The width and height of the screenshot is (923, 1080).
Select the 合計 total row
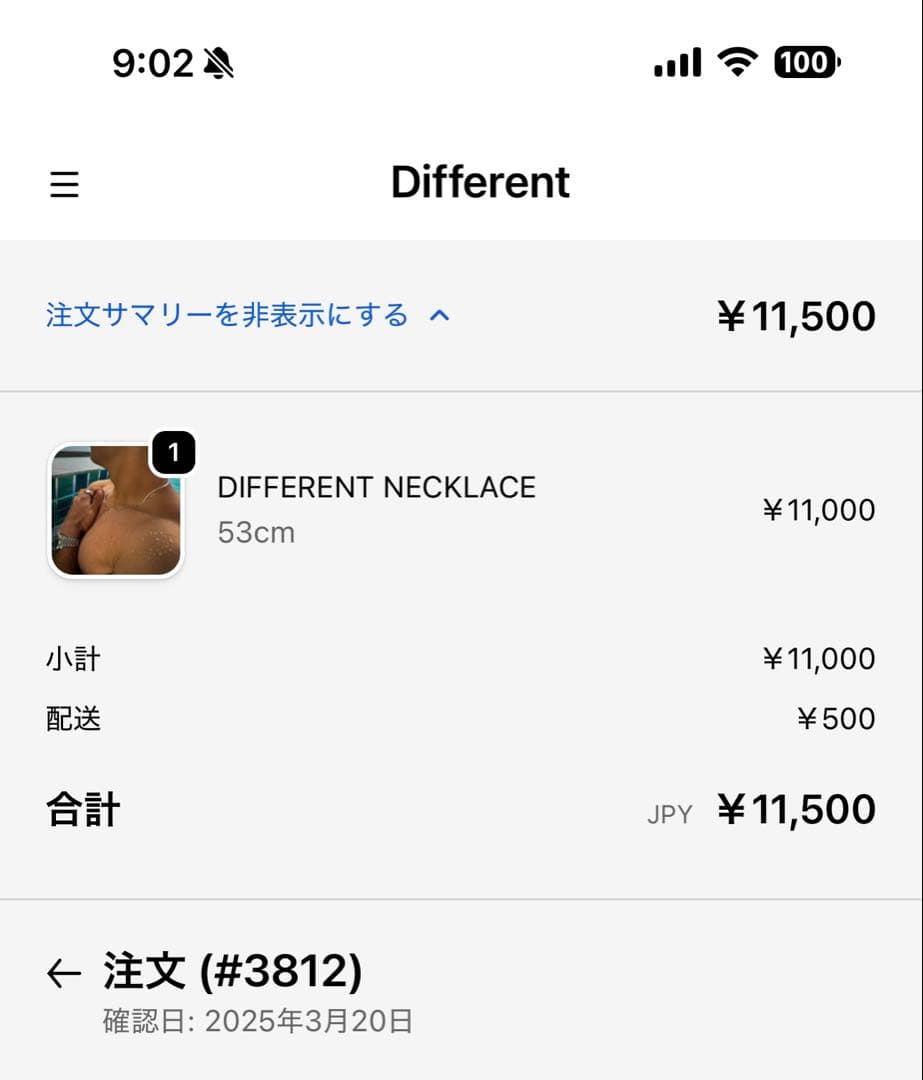pyautogui.click(x=84, y=808)
